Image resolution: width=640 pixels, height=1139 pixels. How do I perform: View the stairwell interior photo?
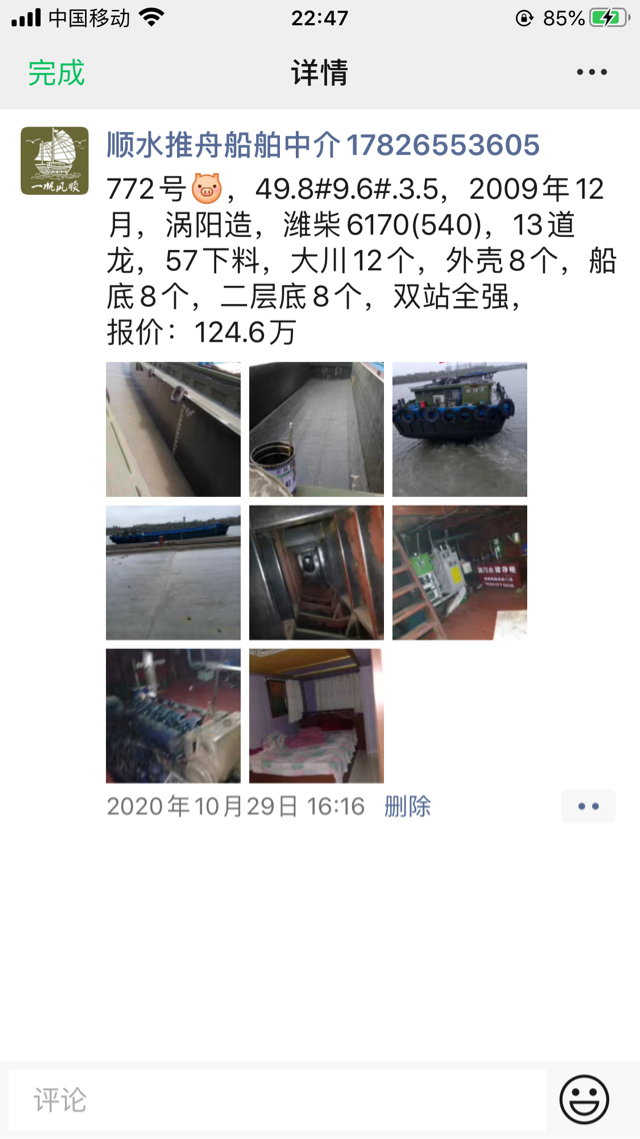click(316, 572)
